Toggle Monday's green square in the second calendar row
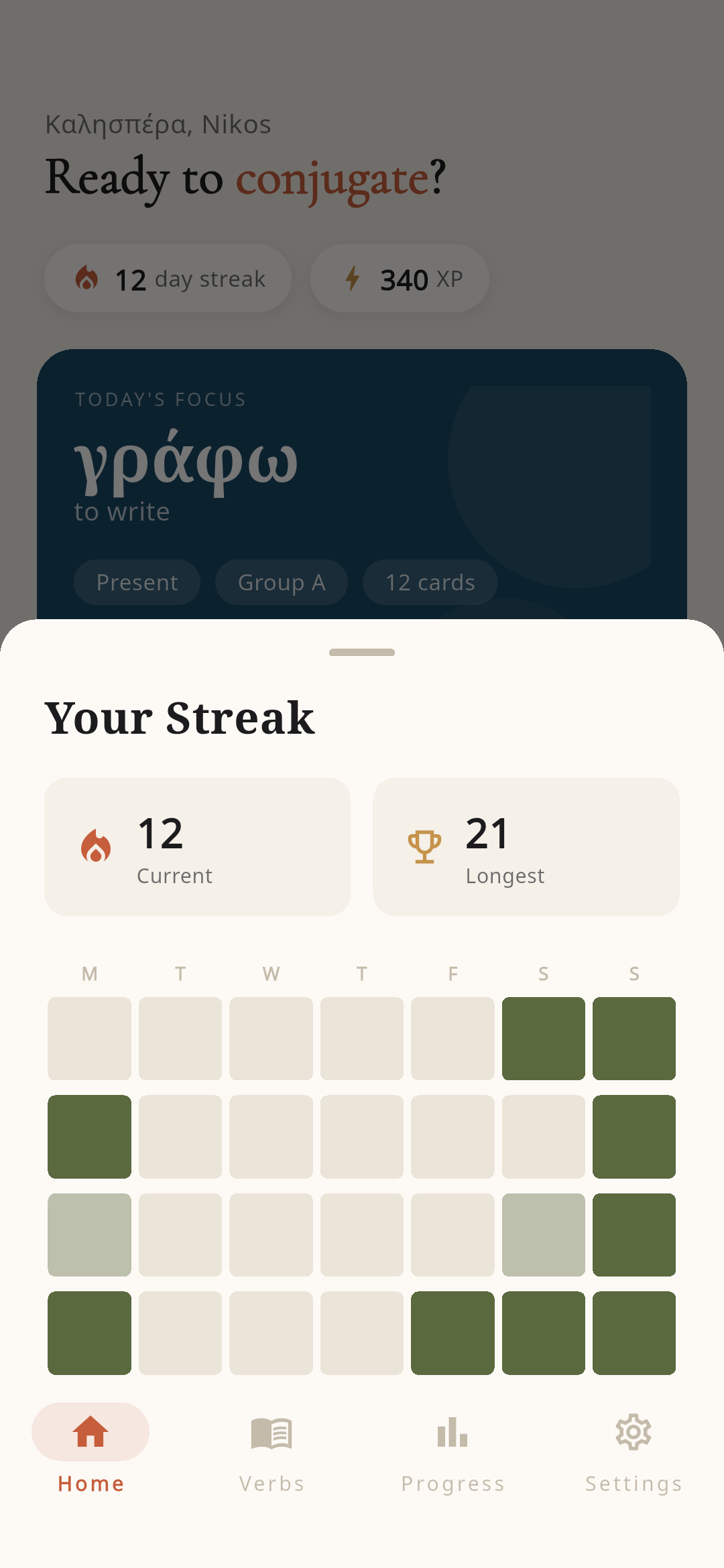This screenshot has width=724, height=1568. (x=89, y=1137)
